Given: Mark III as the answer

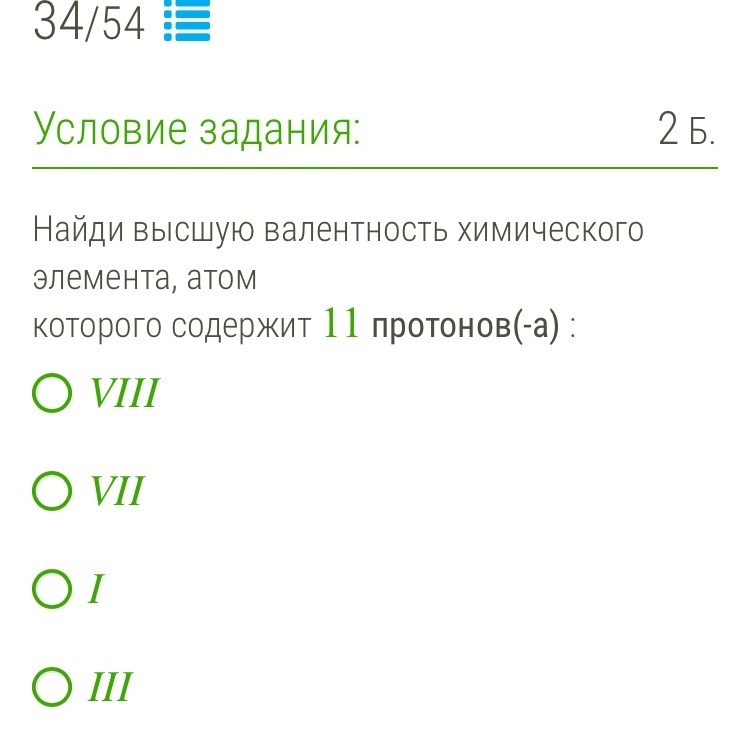Looking at the screenshot, I should (53, 688).
